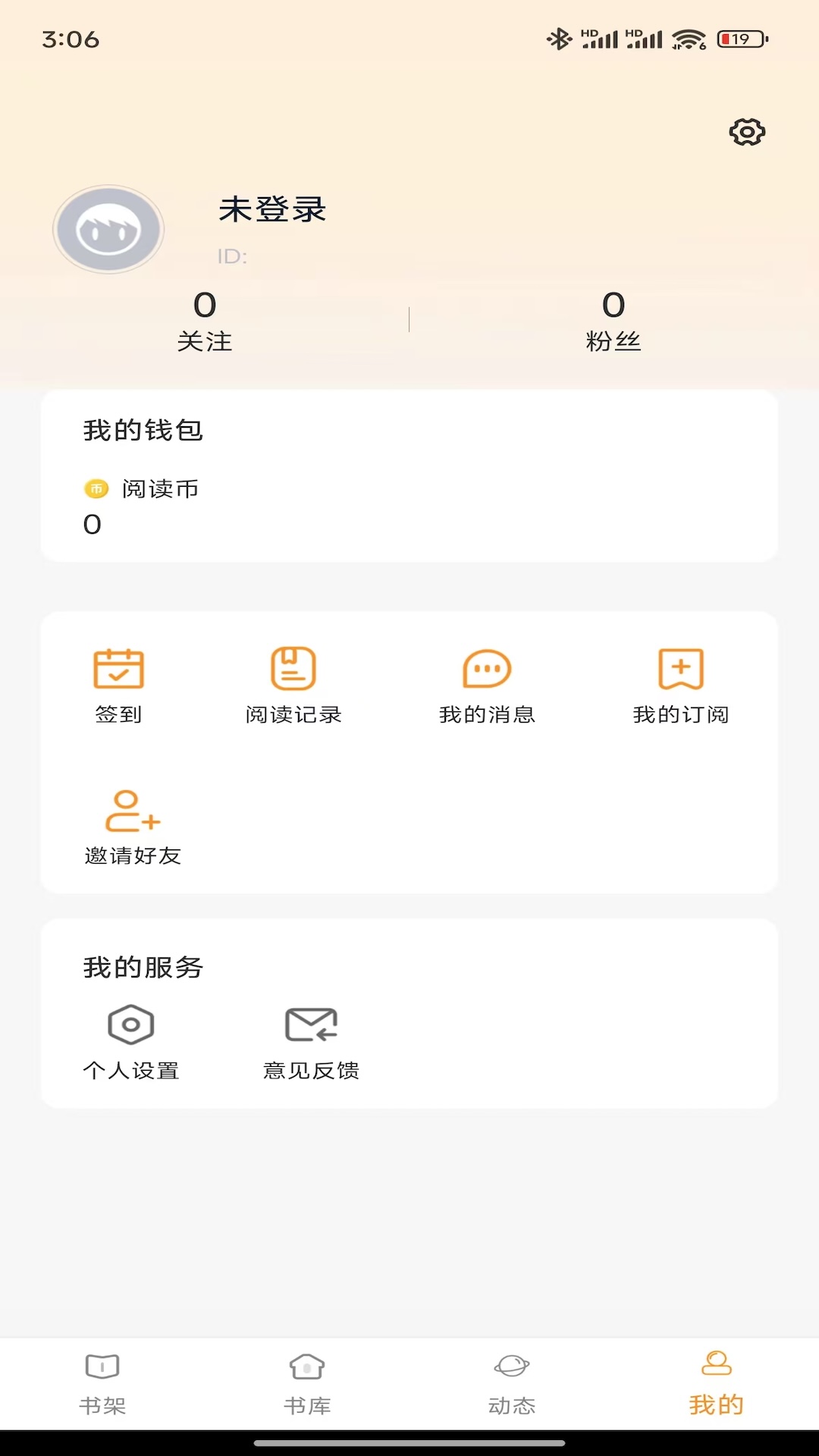Click the 阅读币 coin icon
Screen dimensions: 819x1456
(x=95, y=489)
